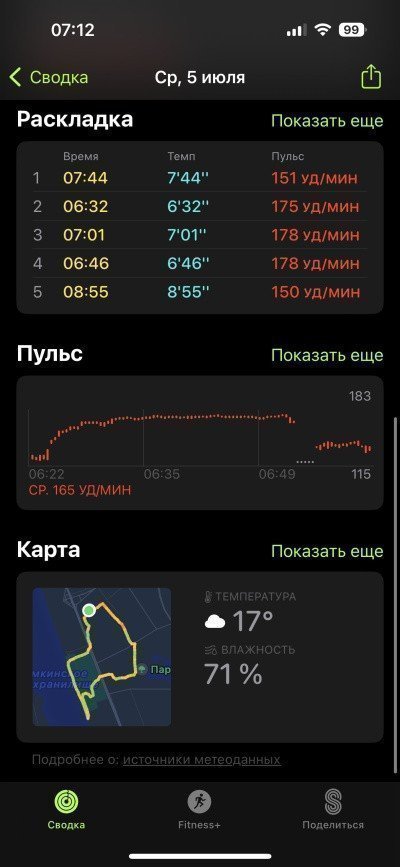
Task: Go back to Сводка
Action: [x=49, y=77]
